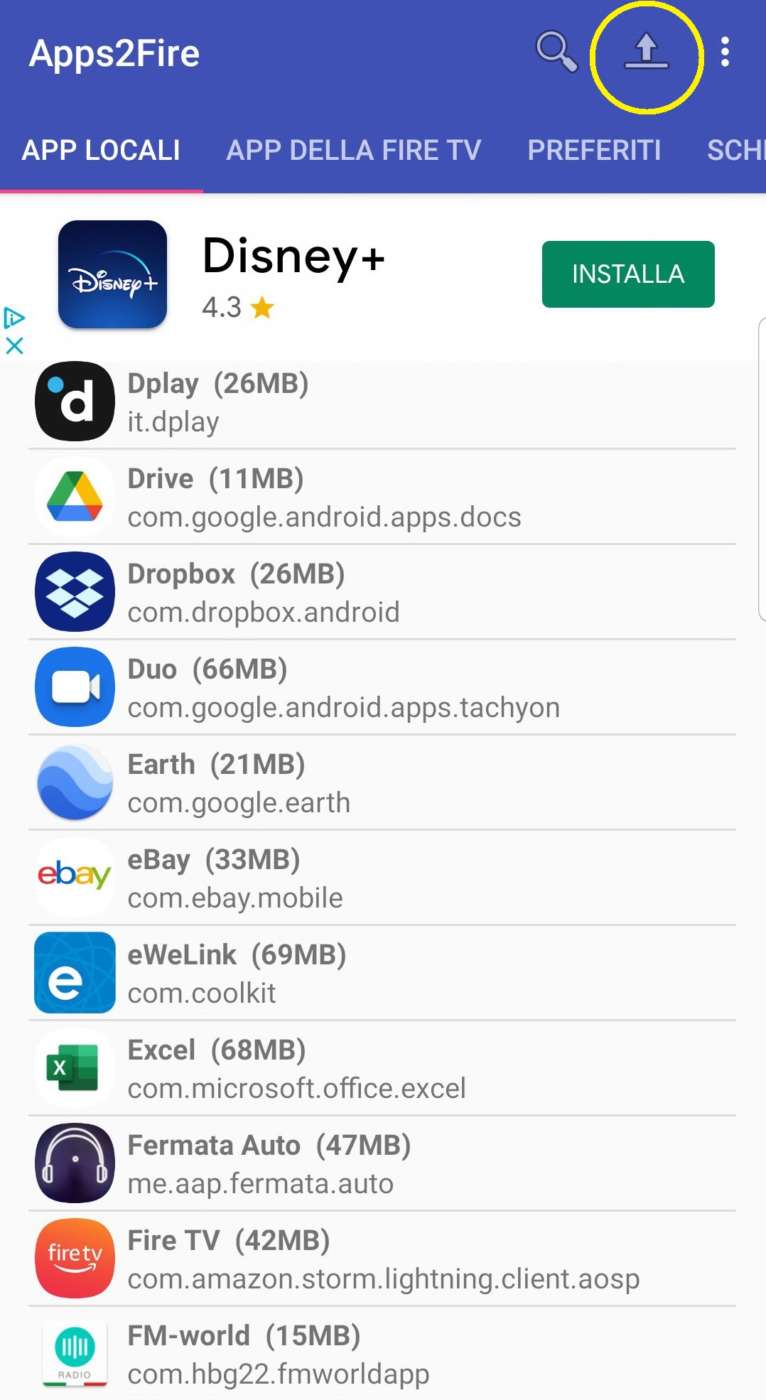
Task: Tap the Fermata Auto list entry
Action: 300,1162
